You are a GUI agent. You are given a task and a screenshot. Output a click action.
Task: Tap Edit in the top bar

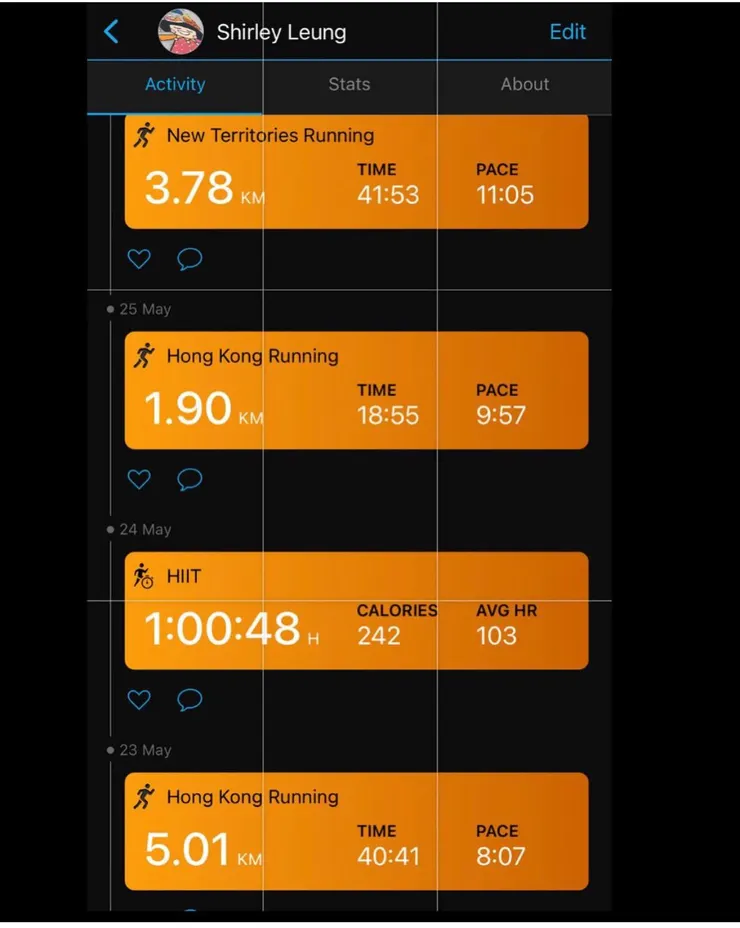(567, 32)
